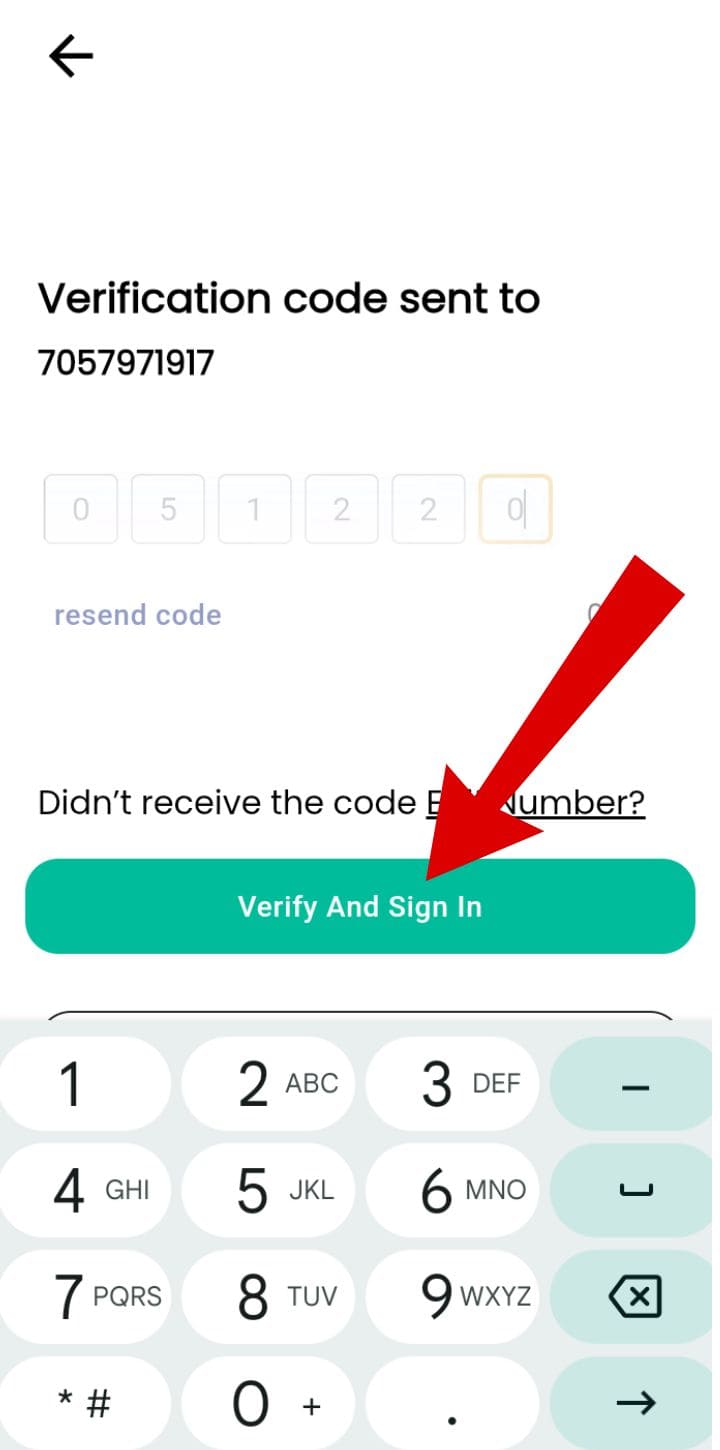Select the code box containing 1

coord(254,509)
